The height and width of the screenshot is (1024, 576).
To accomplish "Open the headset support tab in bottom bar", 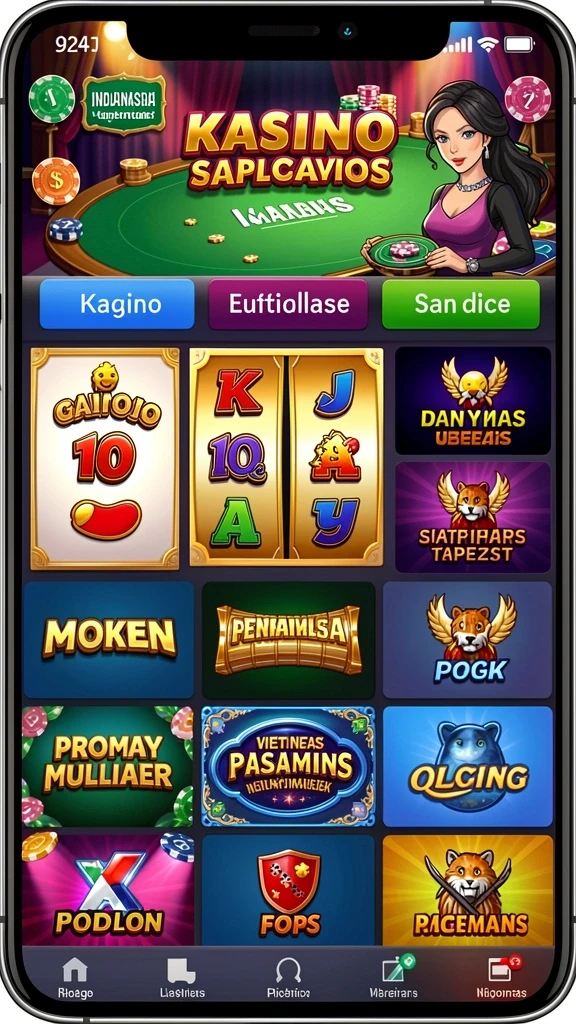I will (x=288, y=978).
